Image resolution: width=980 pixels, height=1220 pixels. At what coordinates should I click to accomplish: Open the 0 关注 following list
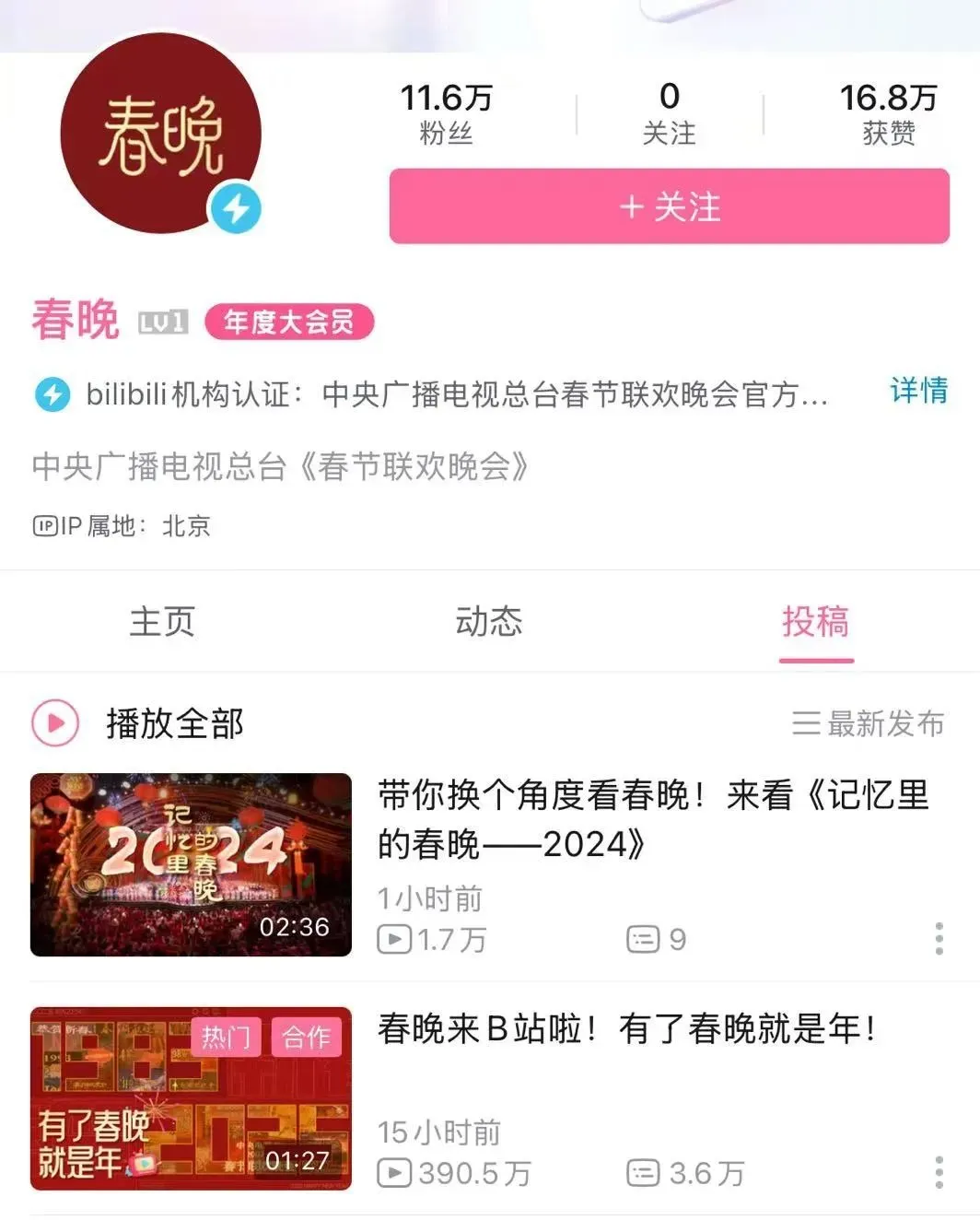pos(669,114)
